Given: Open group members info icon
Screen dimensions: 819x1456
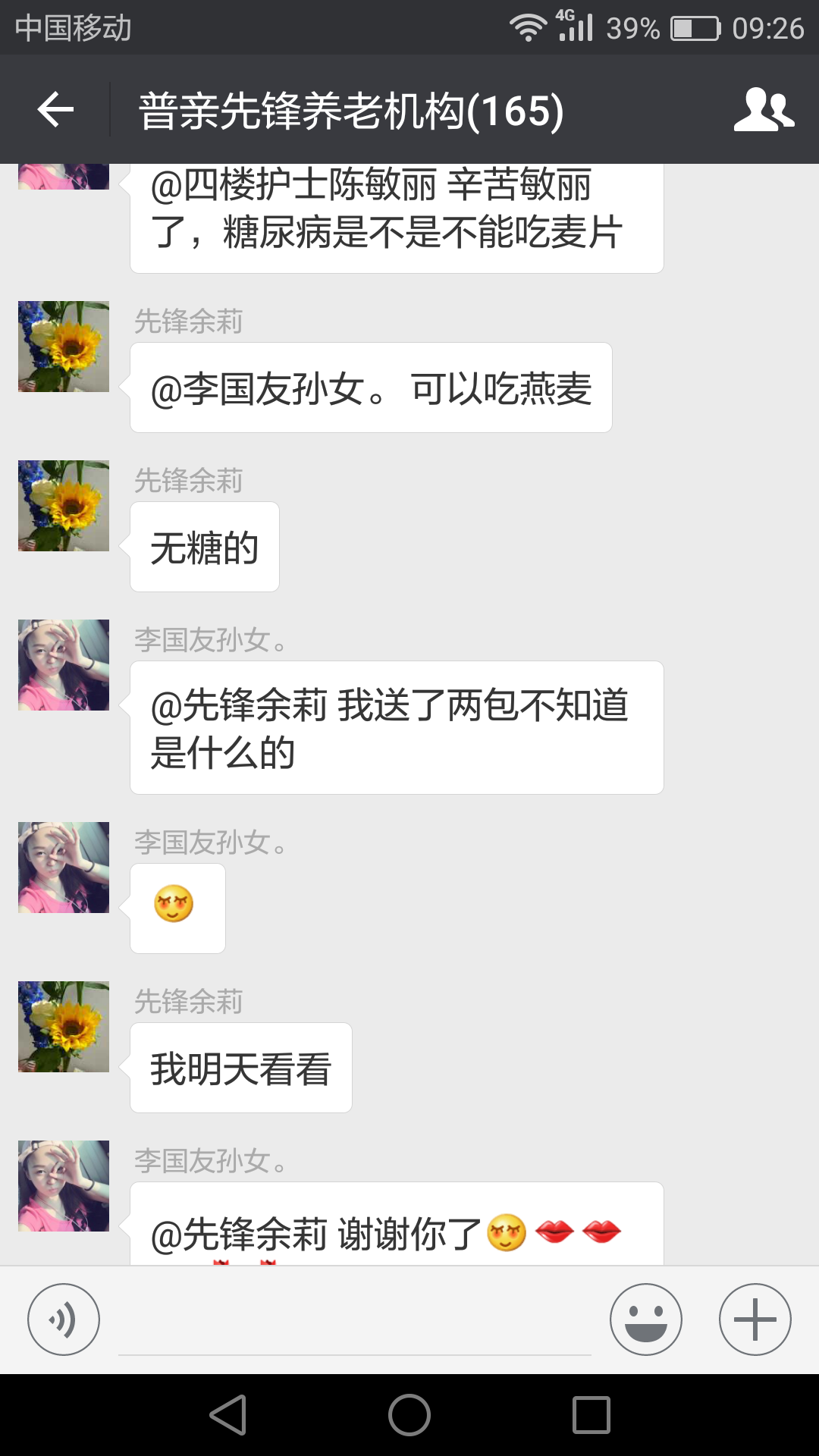Looking at the screenshot, I should point(763,110).
